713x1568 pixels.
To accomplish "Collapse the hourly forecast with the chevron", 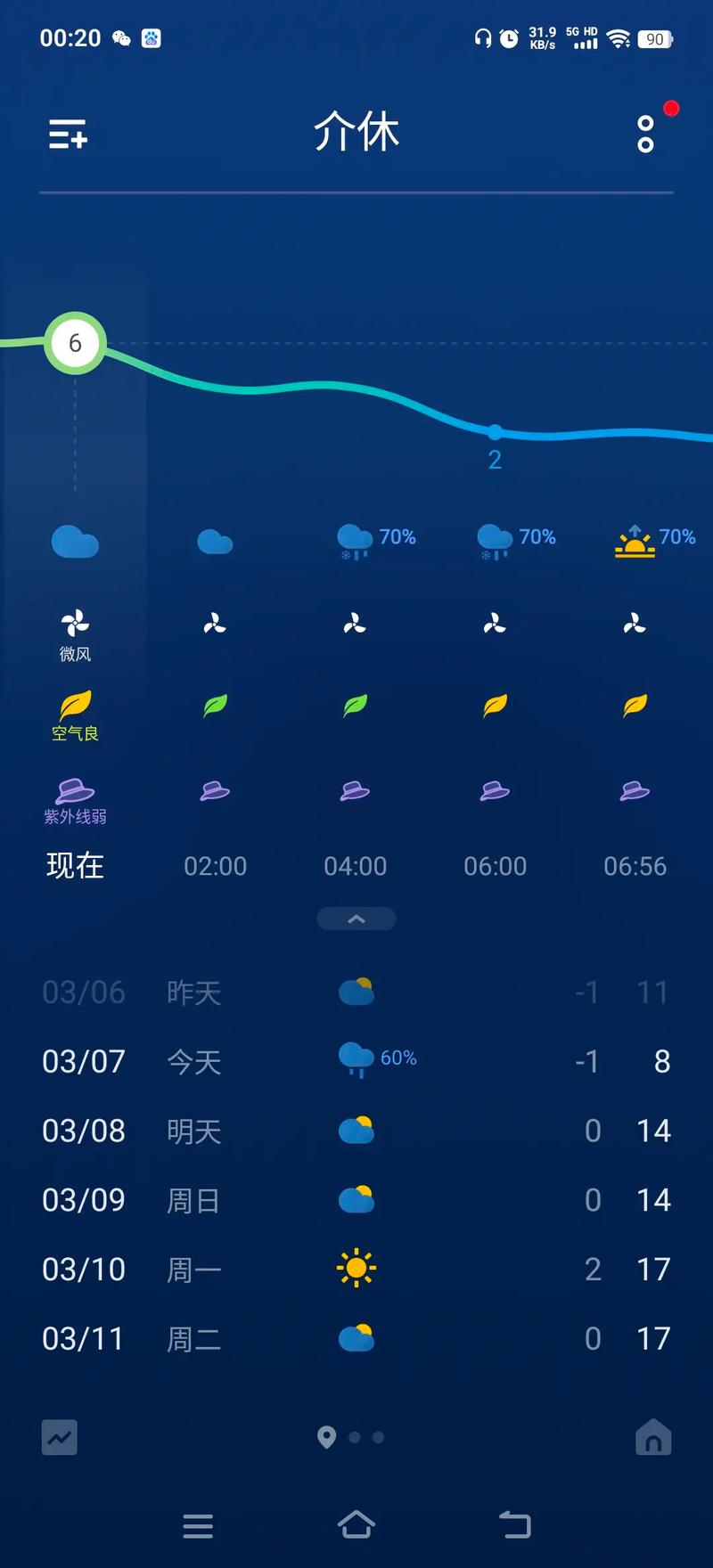I will pyautogui.click(x=356, y=919).
